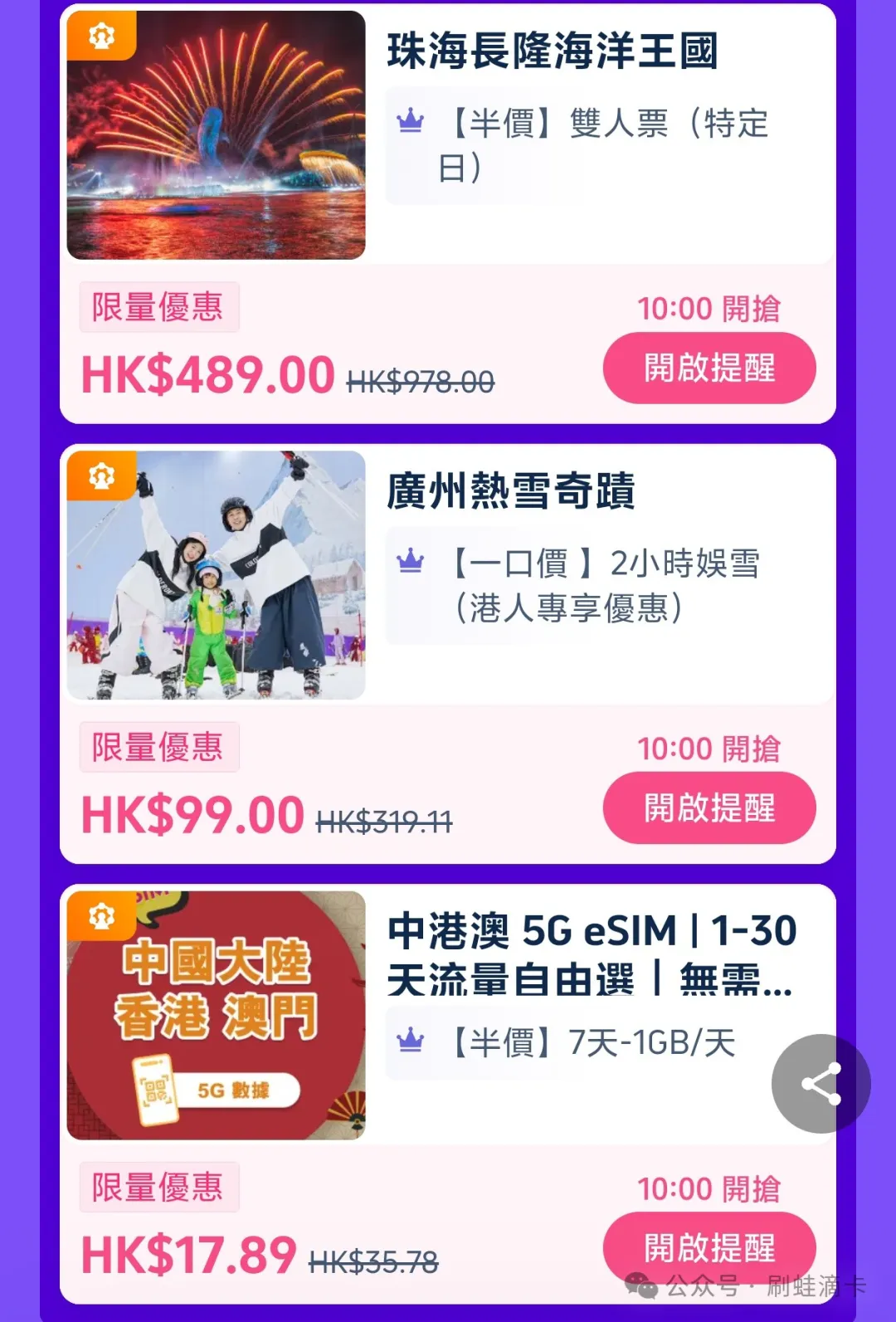This screenshot has width=896, height=1322.
Task: Open the floating share button
Action: click(x=821, y=1083)
